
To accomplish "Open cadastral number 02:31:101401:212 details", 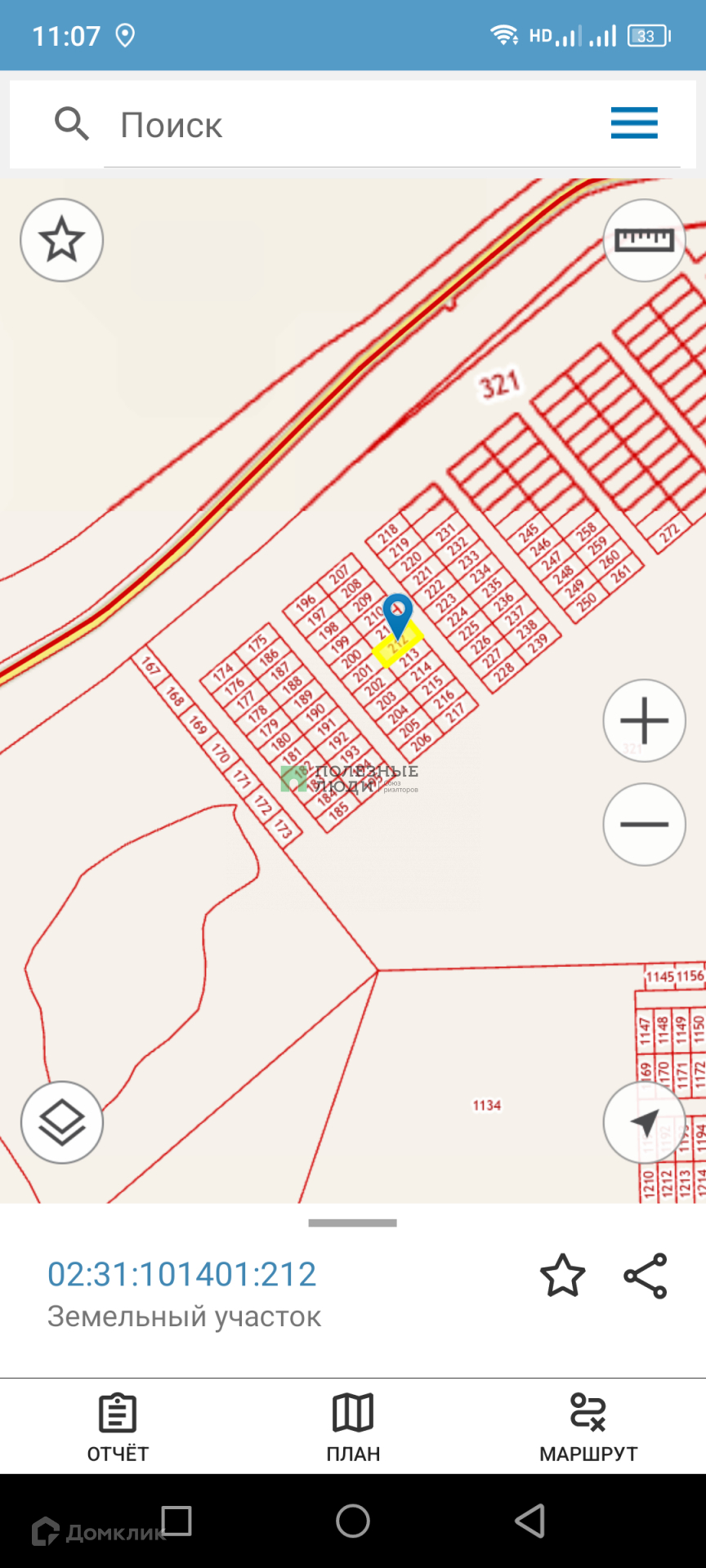I will pos(181,1274).
